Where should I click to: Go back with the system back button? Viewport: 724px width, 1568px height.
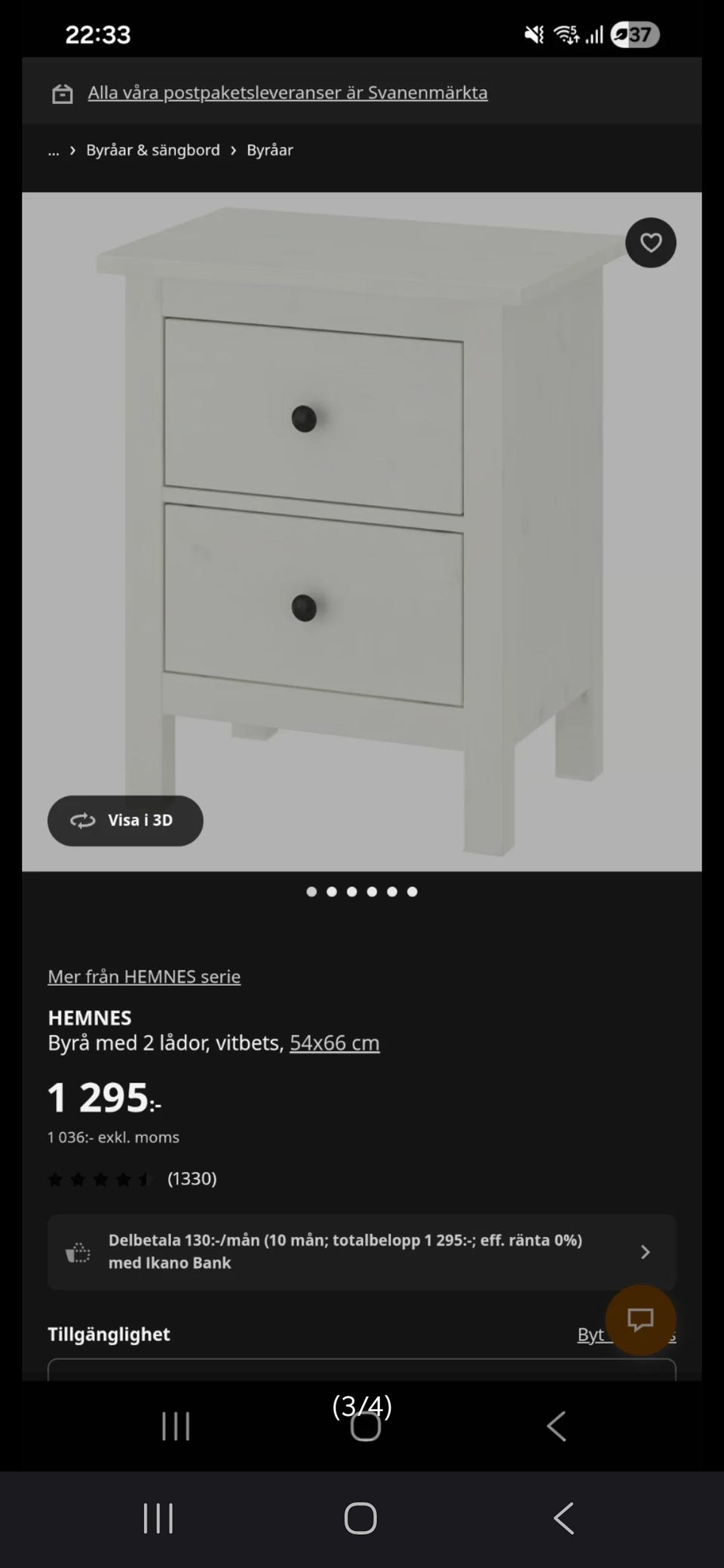563,1518
